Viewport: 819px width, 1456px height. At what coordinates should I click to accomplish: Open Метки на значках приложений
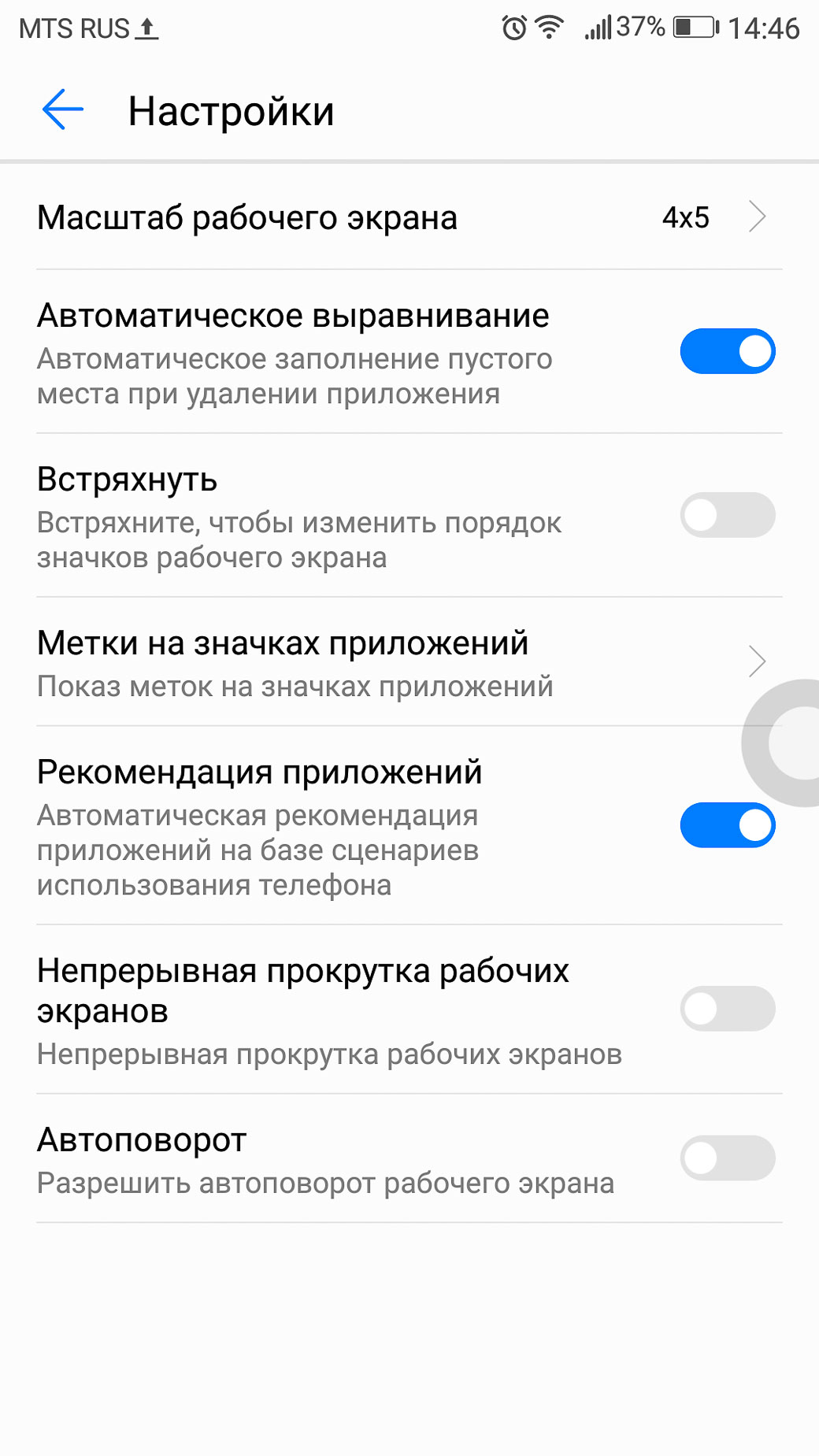point(409,661)
